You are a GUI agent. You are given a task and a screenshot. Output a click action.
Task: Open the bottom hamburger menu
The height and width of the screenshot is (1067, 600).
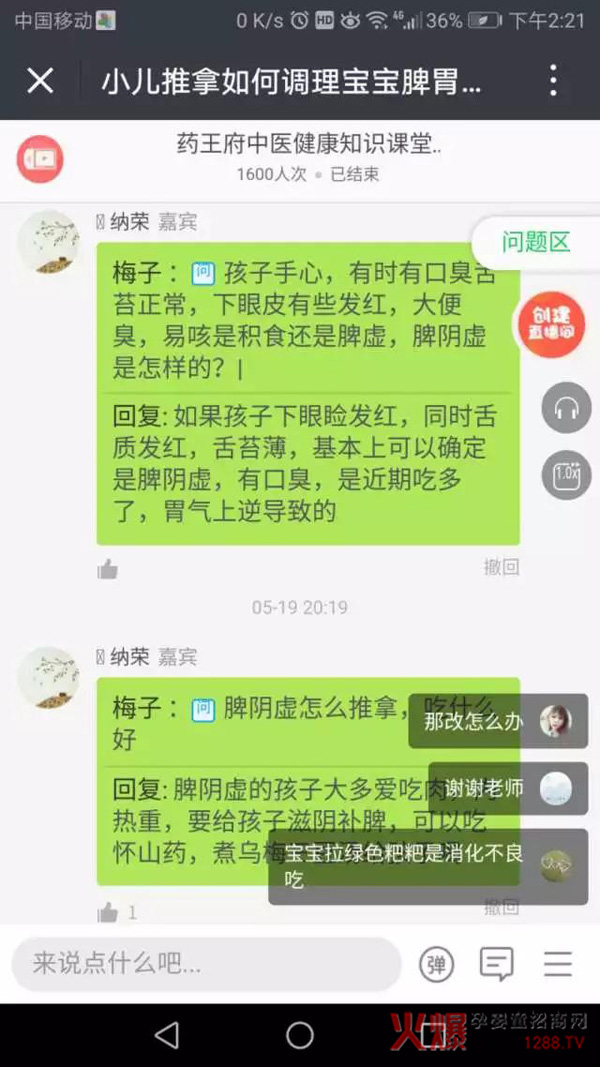pos(558,964)
